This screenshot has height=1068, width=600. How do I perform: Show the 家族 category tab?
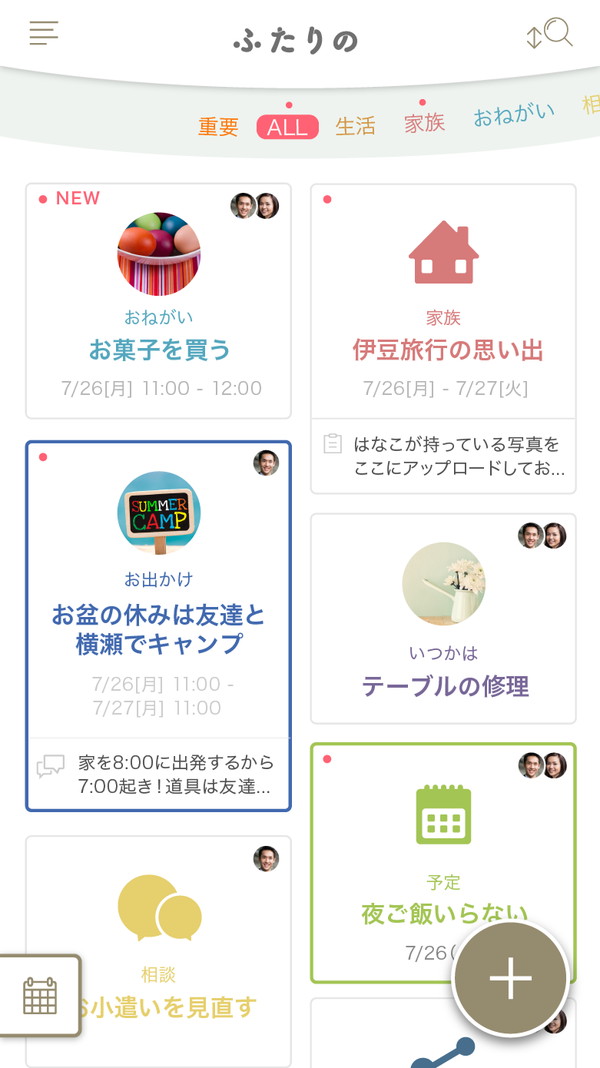(424, 123)
